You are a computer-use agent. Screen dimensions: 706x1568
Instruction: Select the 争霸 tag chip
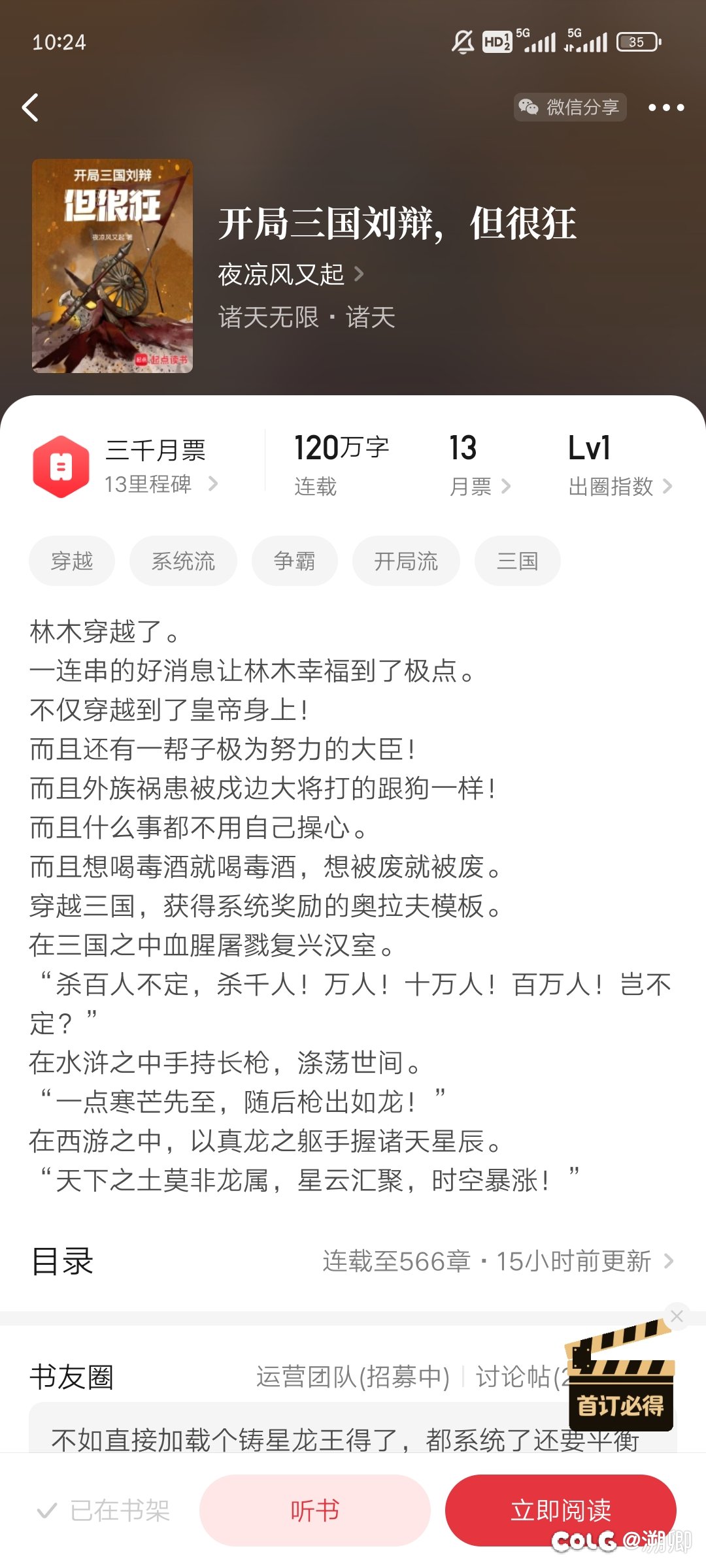294,561
